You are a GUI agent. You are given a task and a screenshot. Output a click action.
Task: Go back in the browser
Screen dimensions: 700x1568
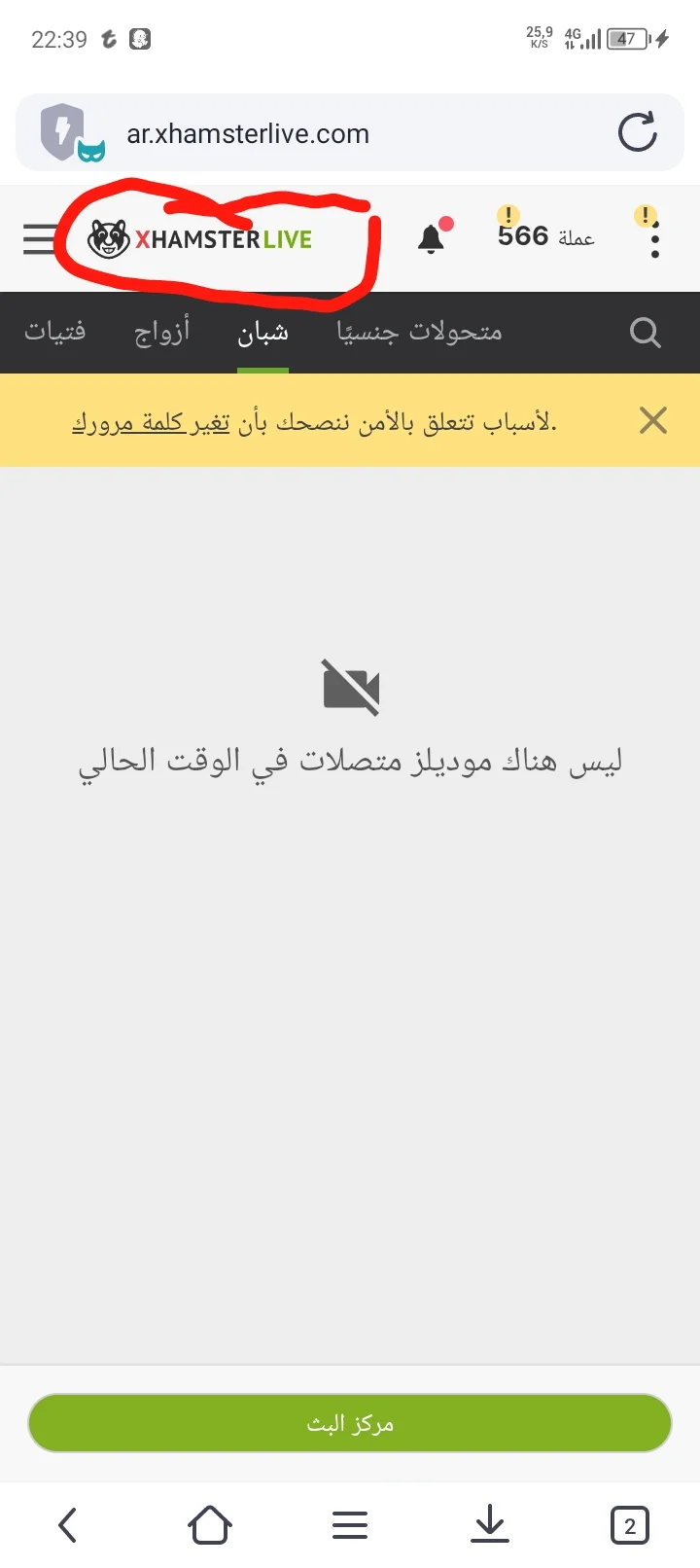click(x=68, y=1524)
